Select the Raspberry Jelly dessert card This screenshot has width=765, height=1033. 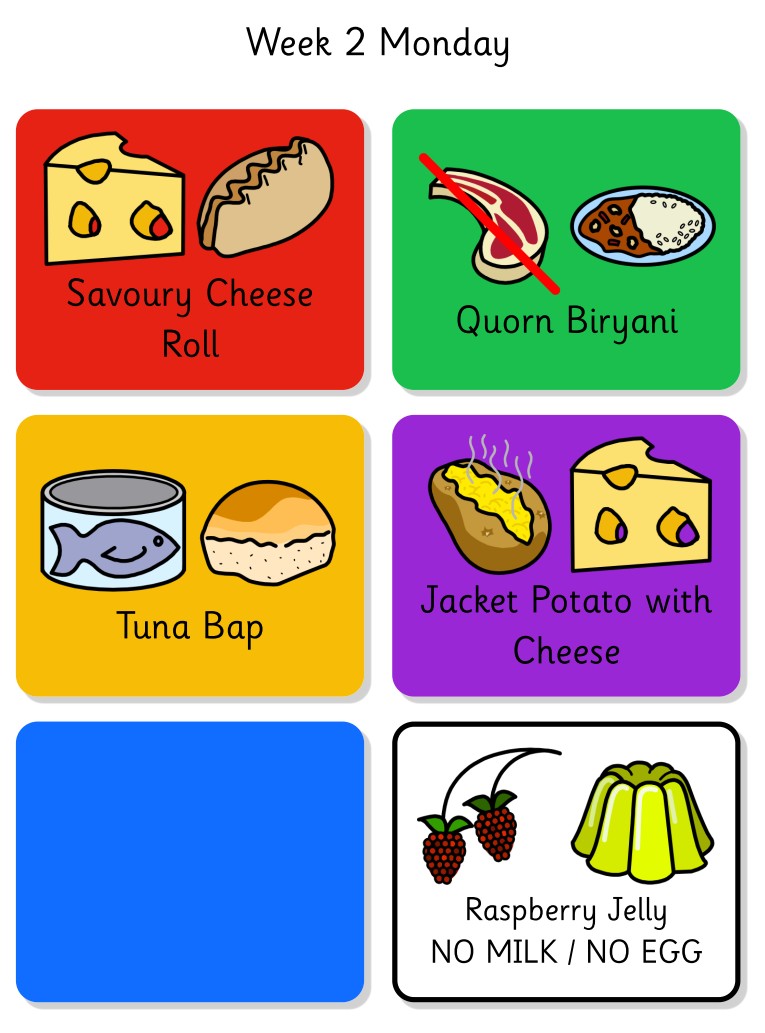566,861
